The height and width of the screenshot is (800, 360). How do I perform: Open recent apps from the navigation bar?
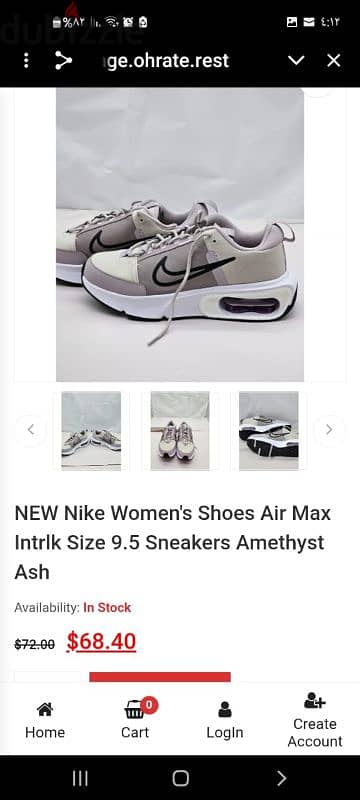pos(80,778)
